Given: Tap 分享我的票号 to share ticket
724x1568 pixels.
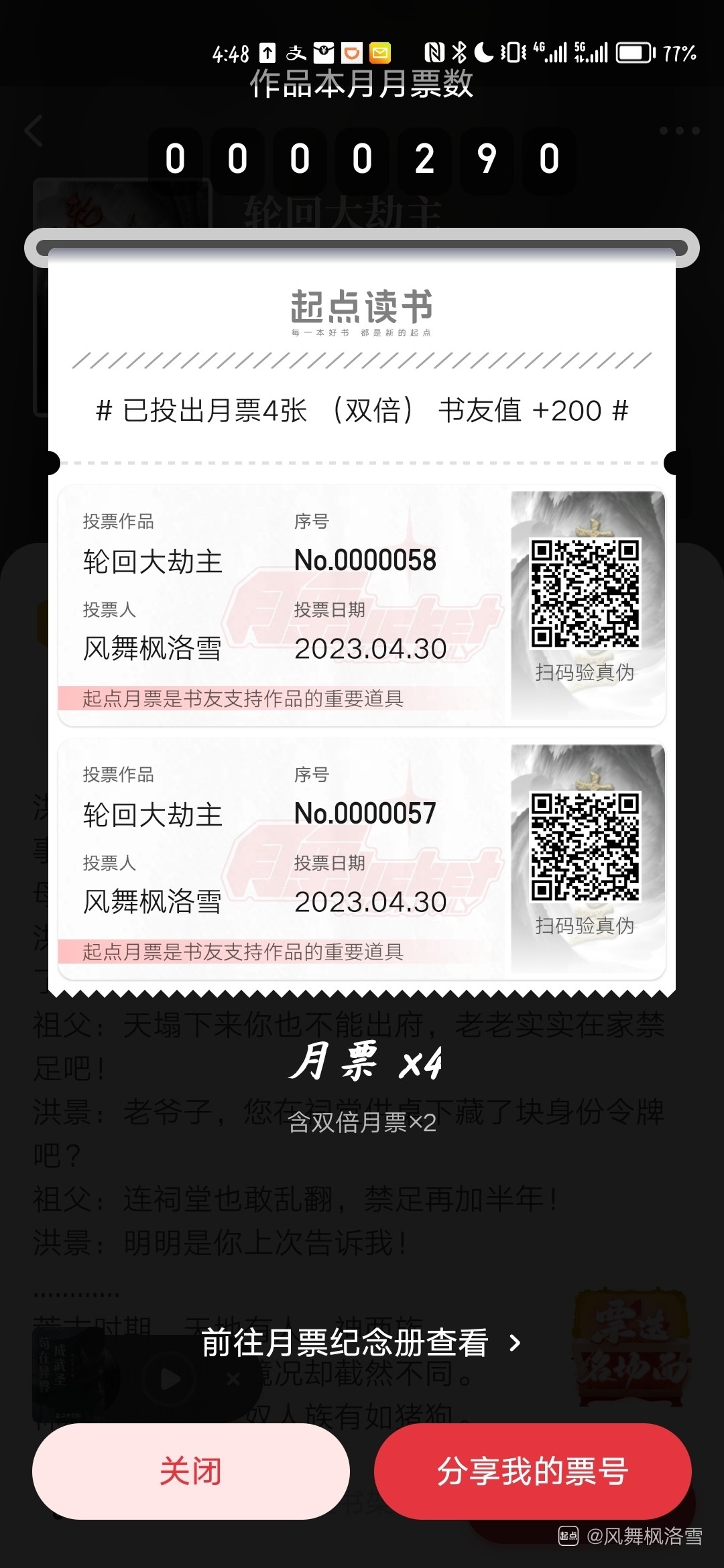Looking at the screenshot, I should click(532, 1471).
